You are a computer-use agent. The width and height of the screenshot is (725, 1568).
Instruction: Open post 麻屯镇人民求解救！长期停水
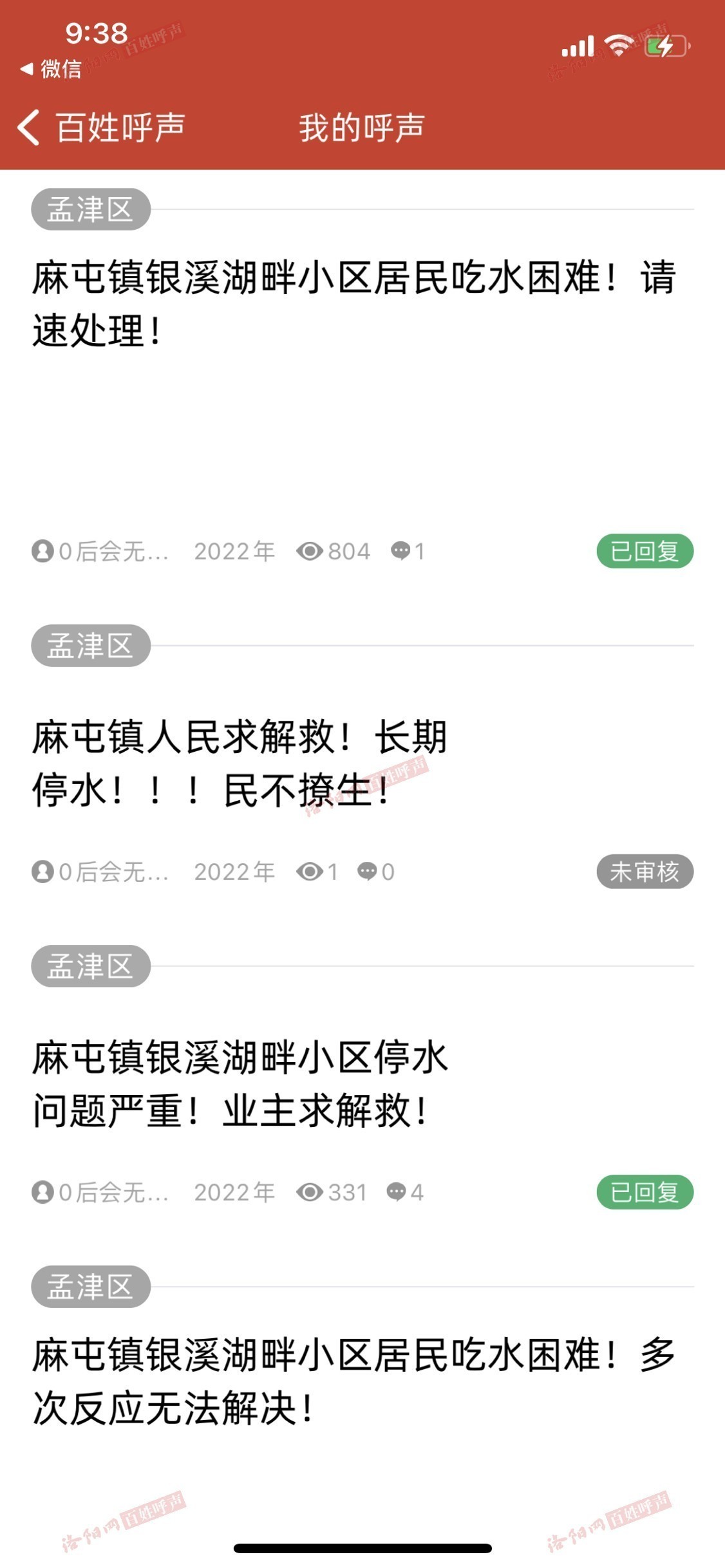pyautogui.click(x=240, y=763)
